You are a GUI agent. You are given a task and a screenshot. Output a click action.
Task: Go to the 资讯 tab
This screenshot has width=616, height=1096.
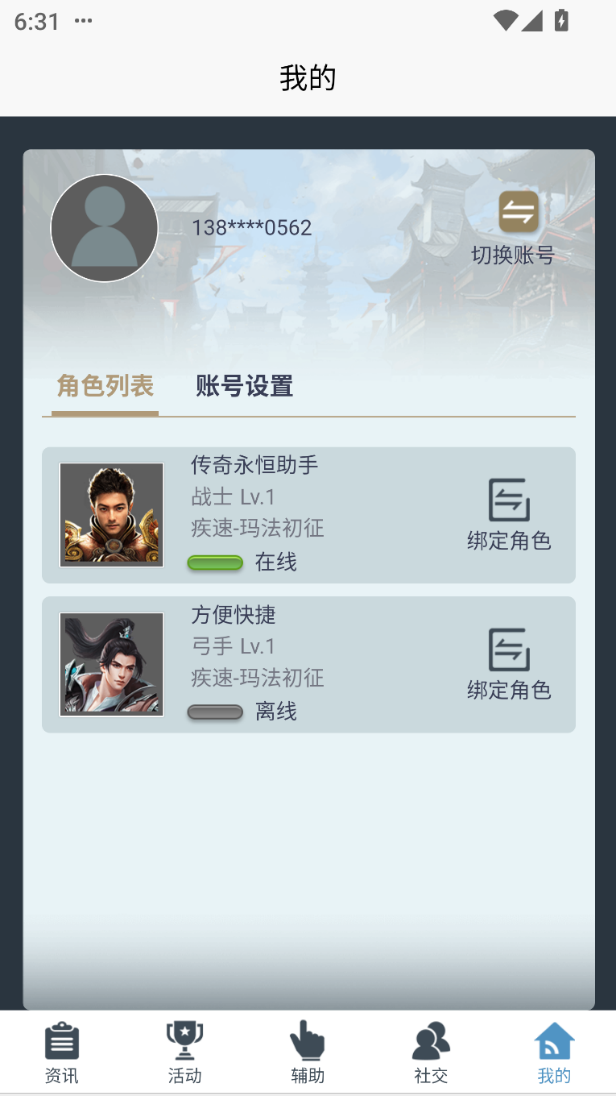click(x=61, y=1053)
